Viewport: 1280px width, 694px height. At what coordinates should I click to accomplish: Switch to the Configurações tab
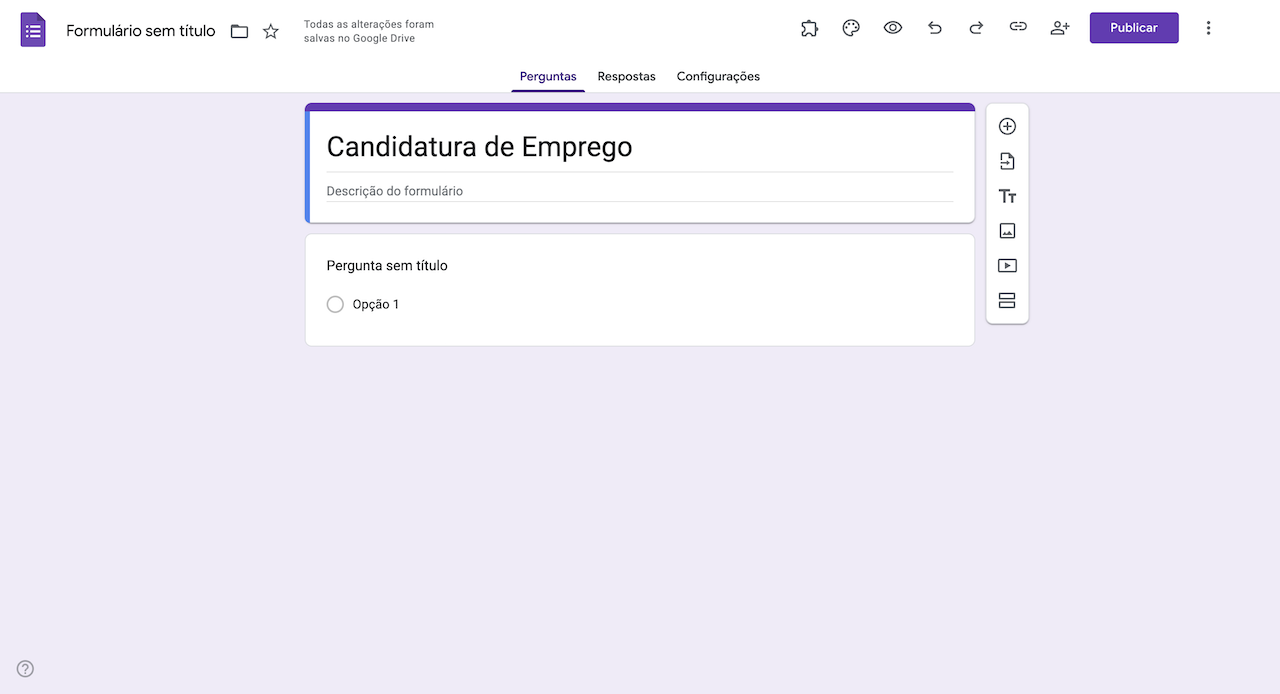718,76
